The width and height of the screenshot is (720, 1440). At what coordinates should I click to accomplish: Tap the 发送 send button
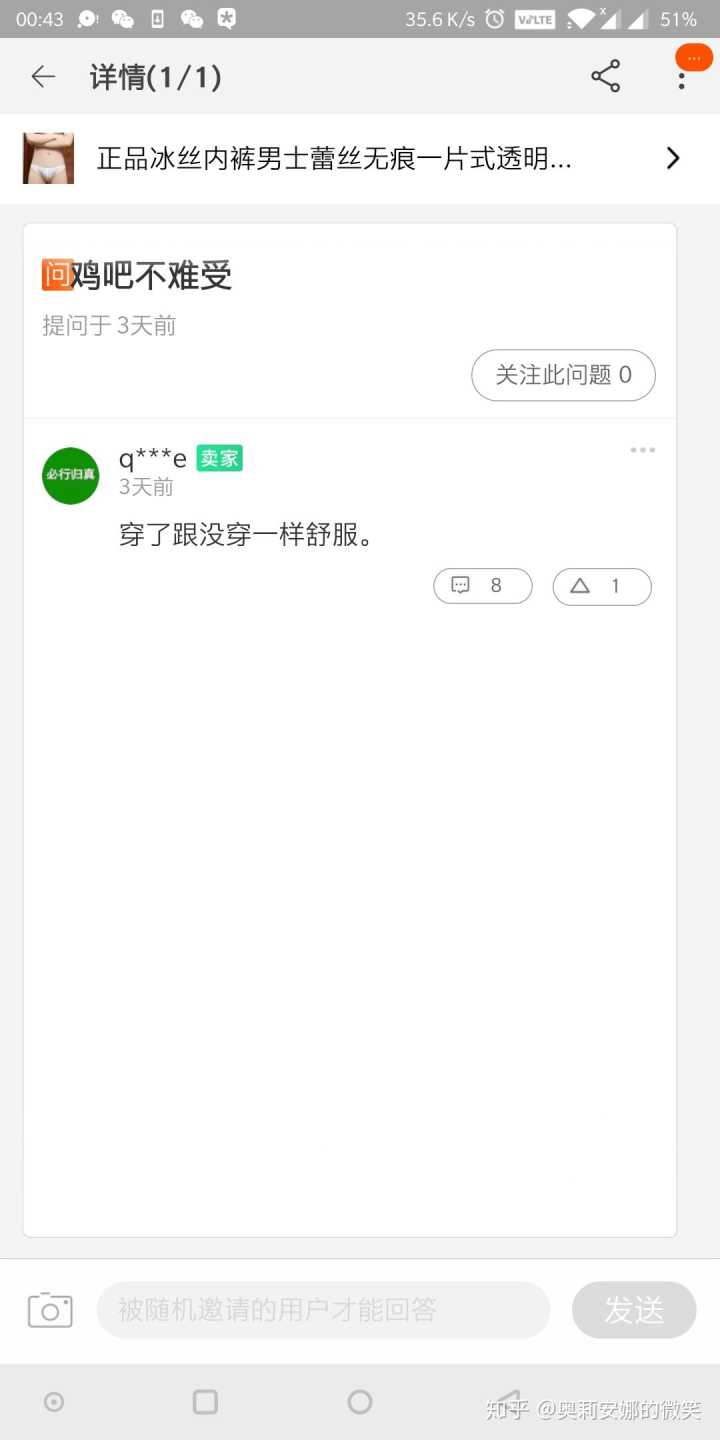click(633, 1310)
